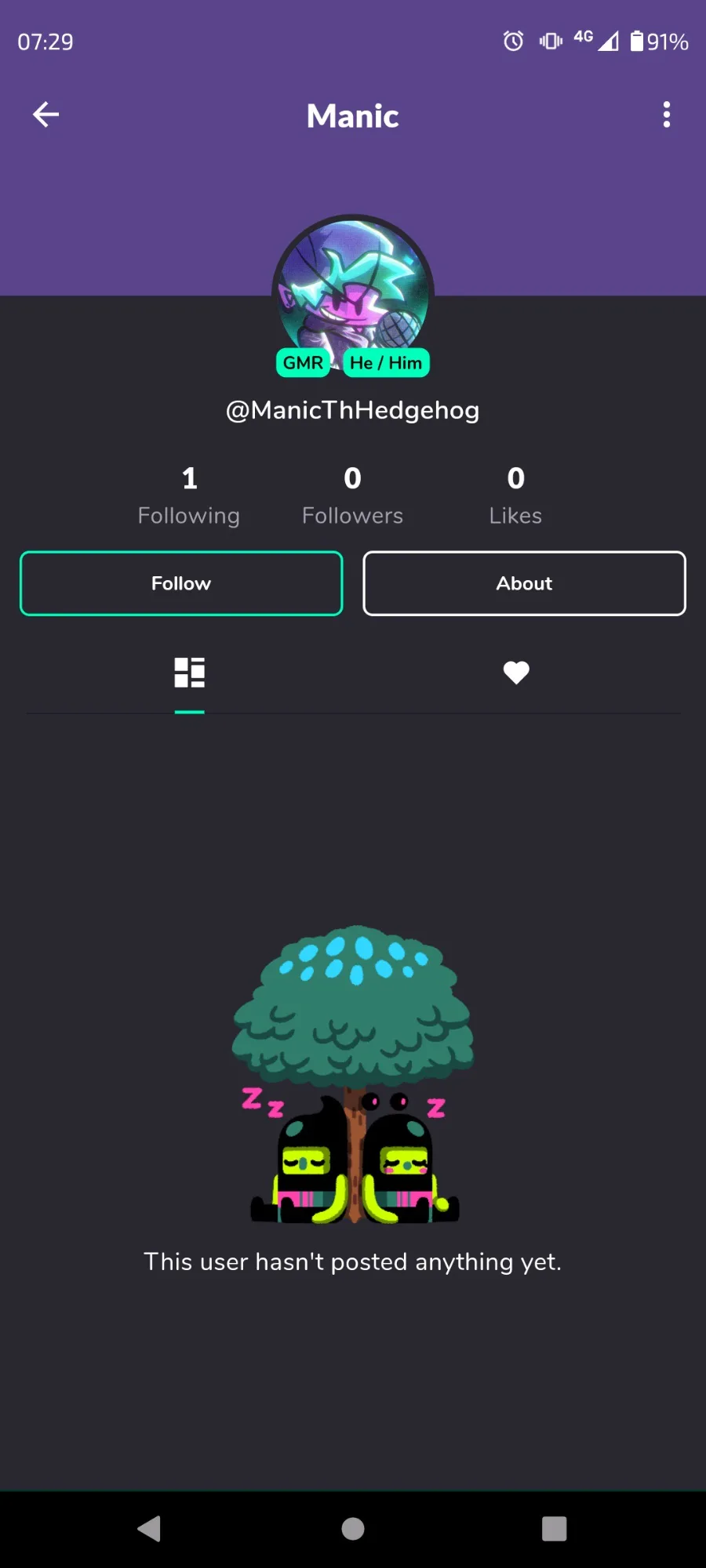Go back using the top-left arrow

point(45,114)
